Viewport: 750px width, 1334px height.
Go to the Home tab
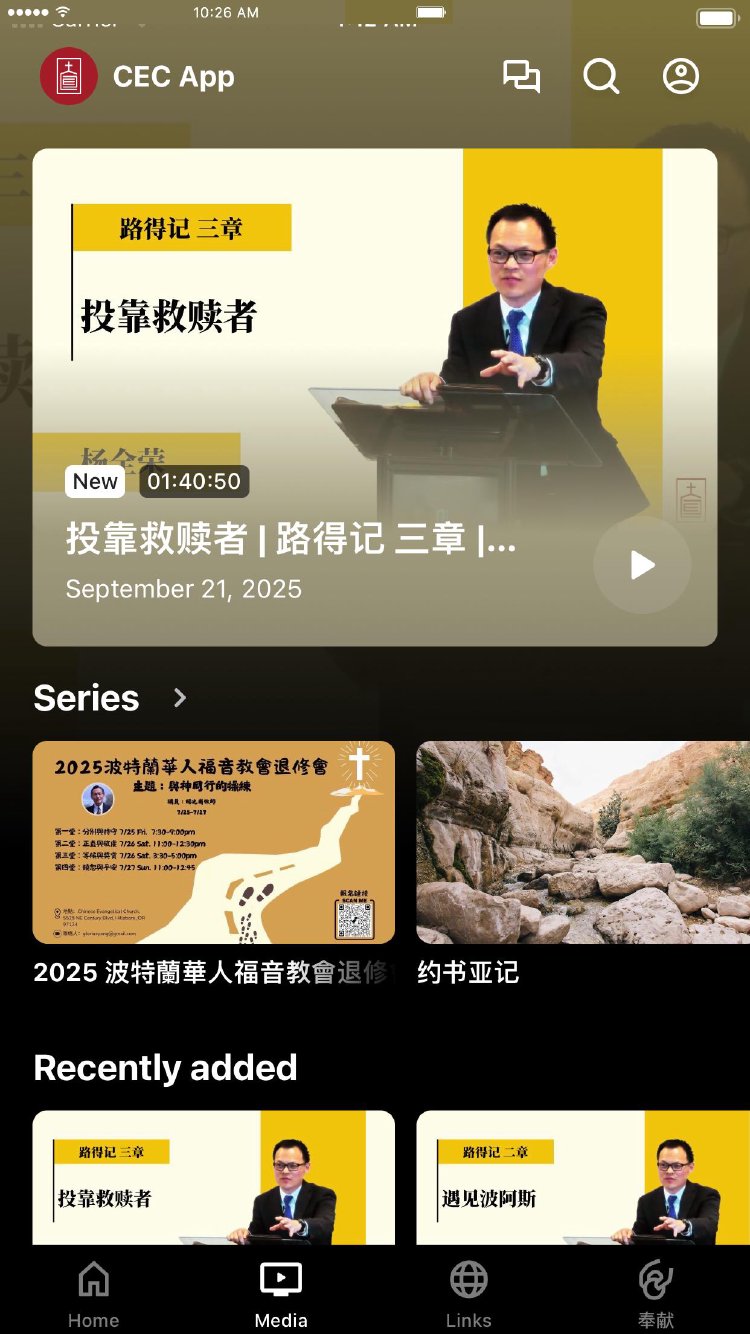[x=94, y=1294]
